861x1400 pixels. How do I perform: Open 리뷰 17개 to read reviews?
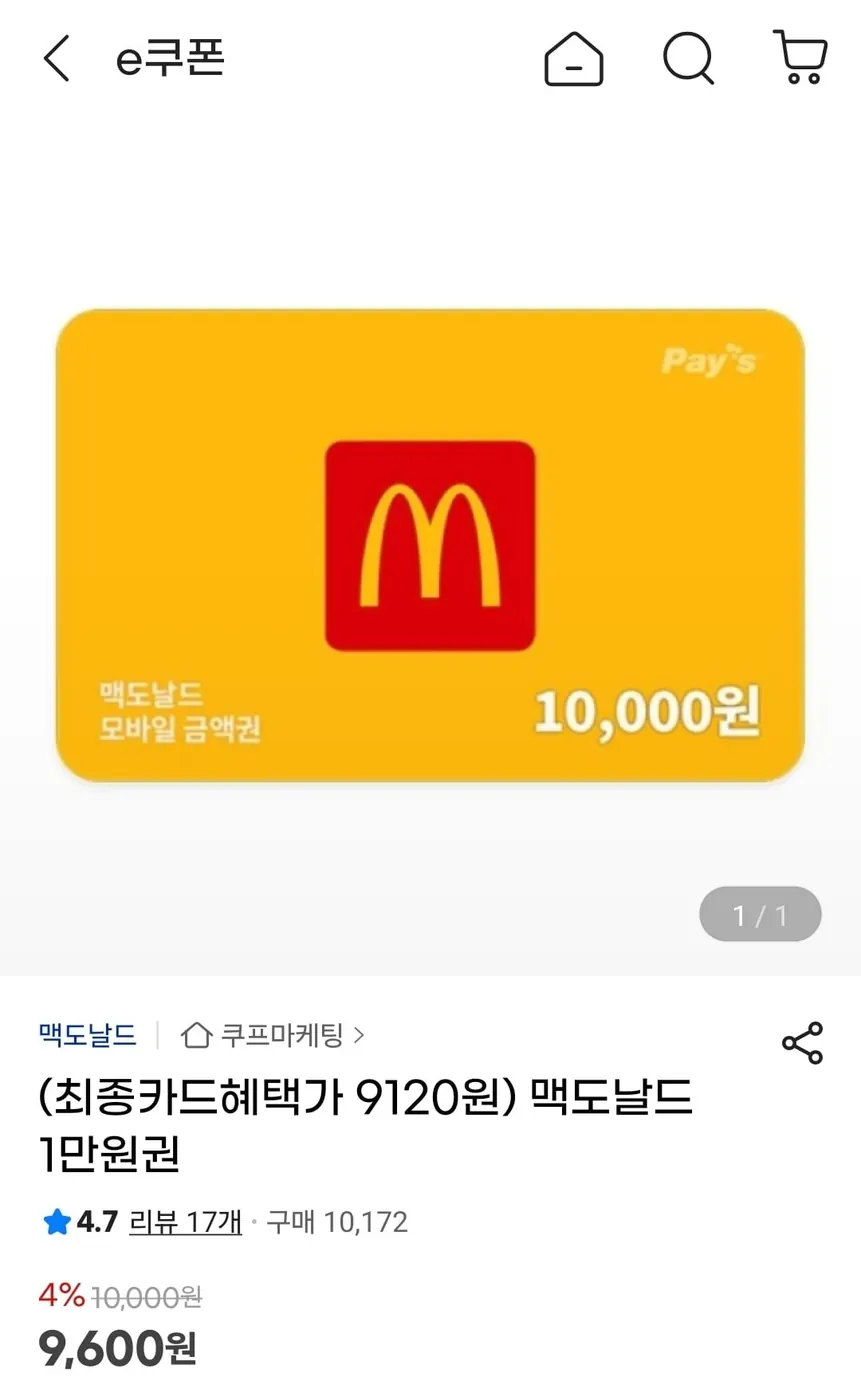coord(183,1221)
